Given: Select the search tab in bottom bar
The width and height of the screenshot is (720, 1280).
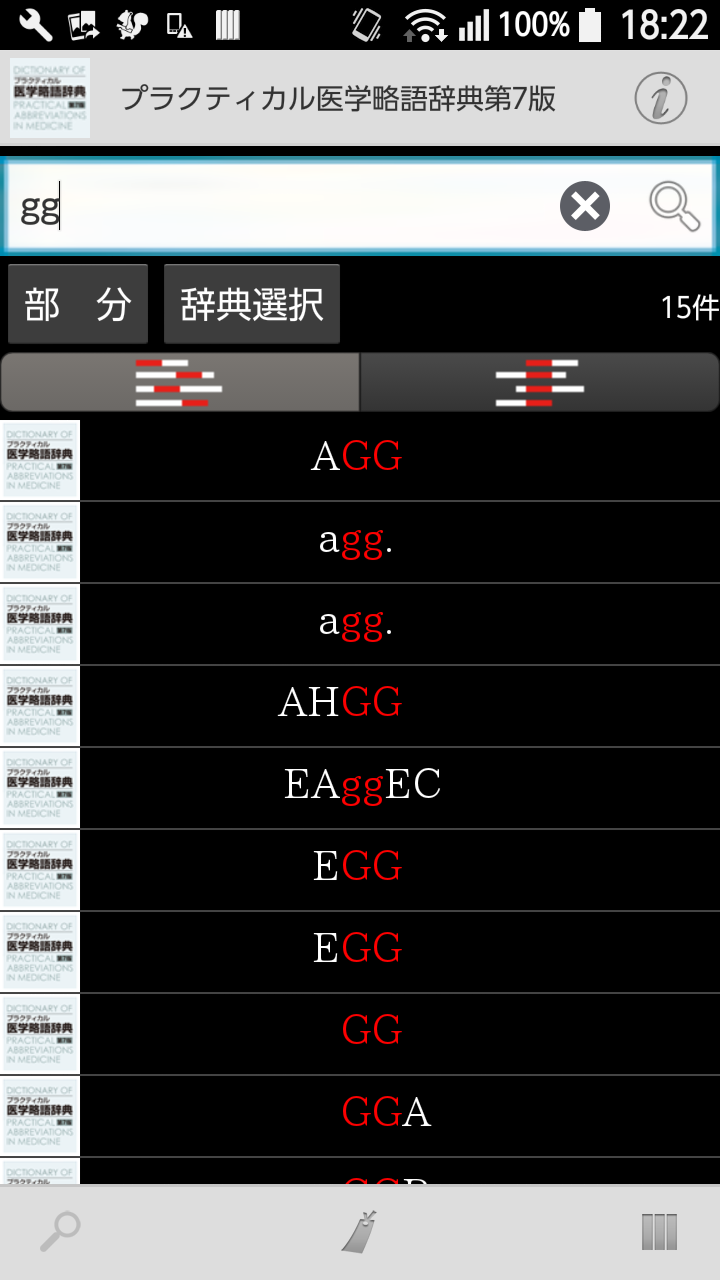Looking at the screenshot, I should pos(60,1232).
